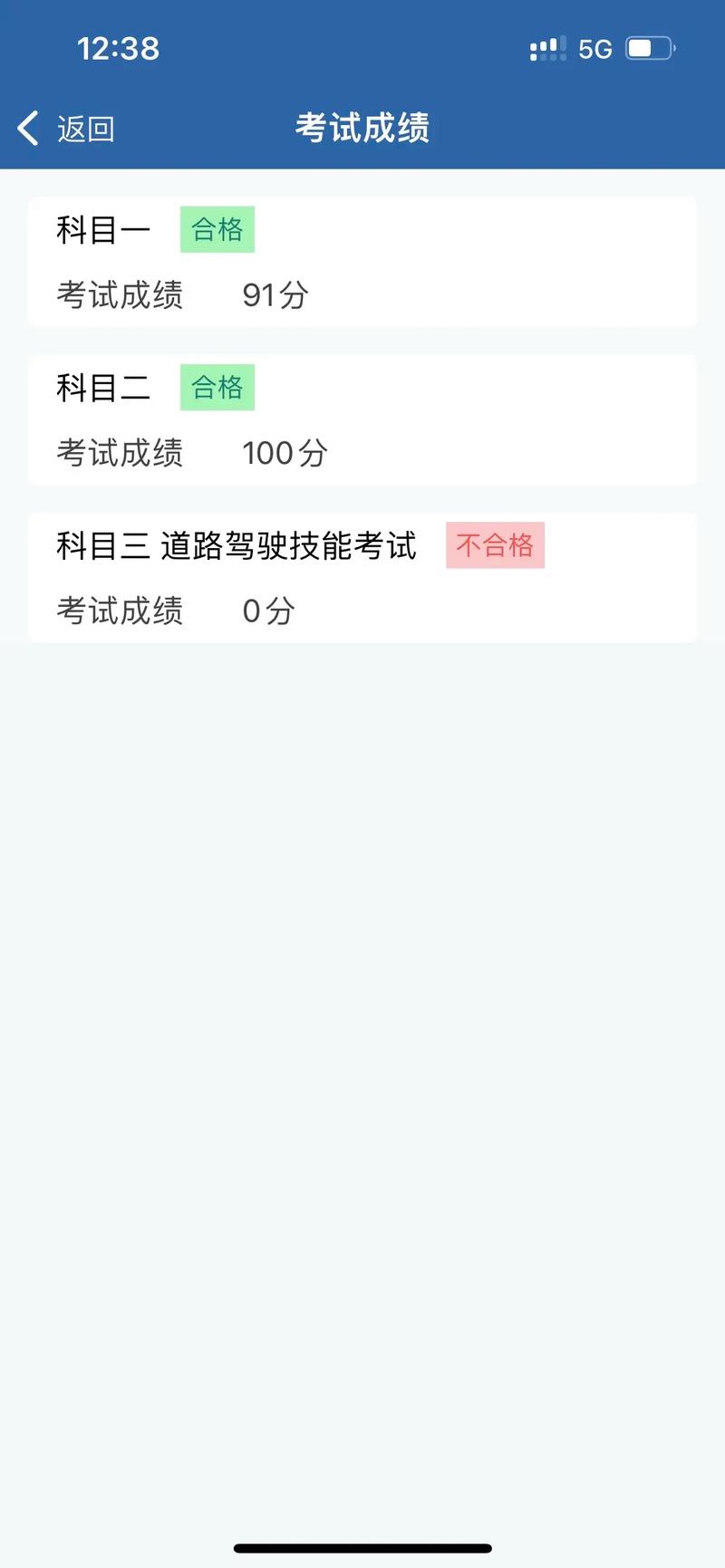This screenshot has width=725, height=1568.
Task: Open the 科目三 道路驾驶技能考试 card
Action: 362,578
